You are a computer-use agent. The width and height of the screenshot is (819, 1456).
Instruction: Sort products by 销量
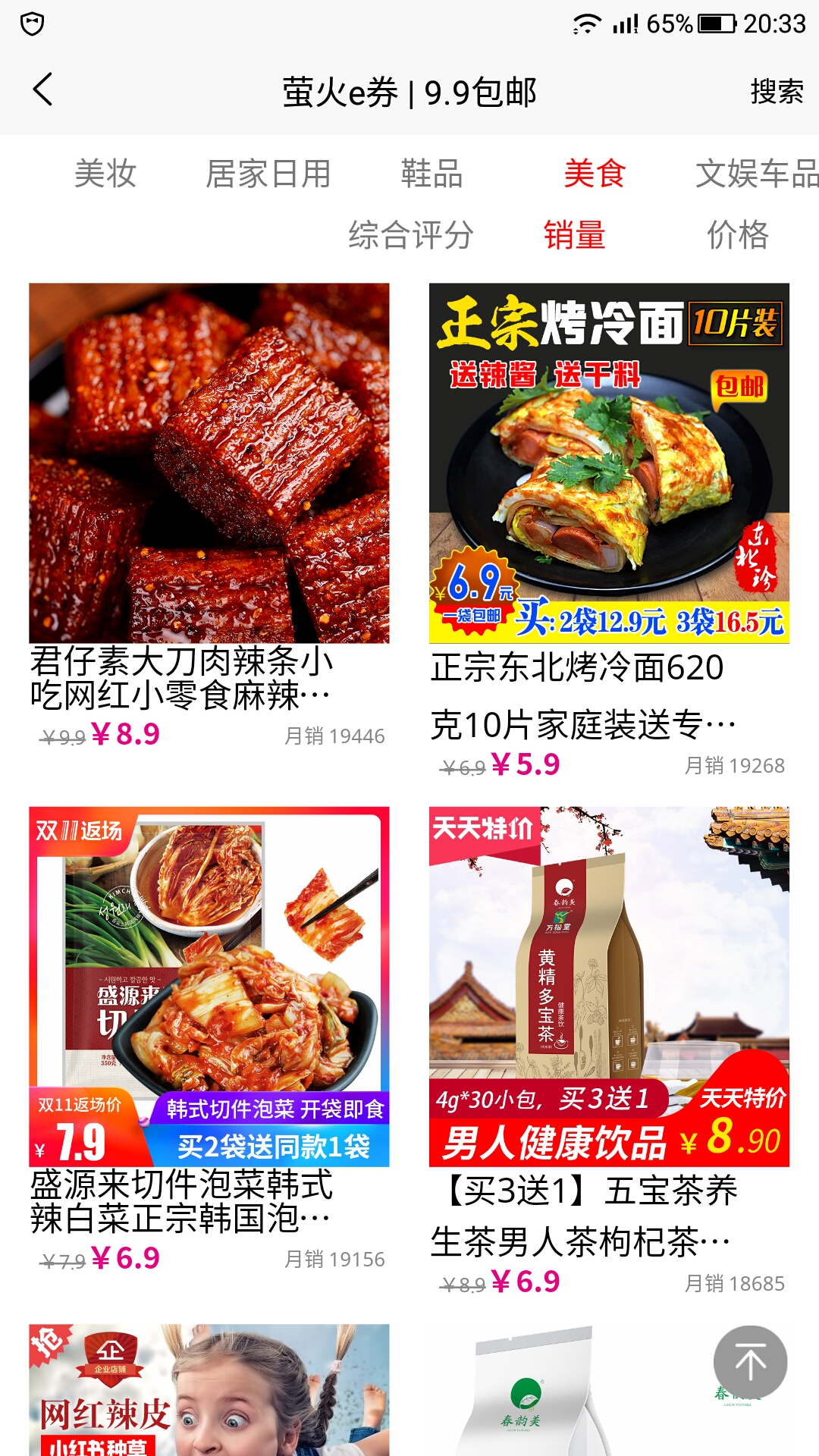point(574,235)
